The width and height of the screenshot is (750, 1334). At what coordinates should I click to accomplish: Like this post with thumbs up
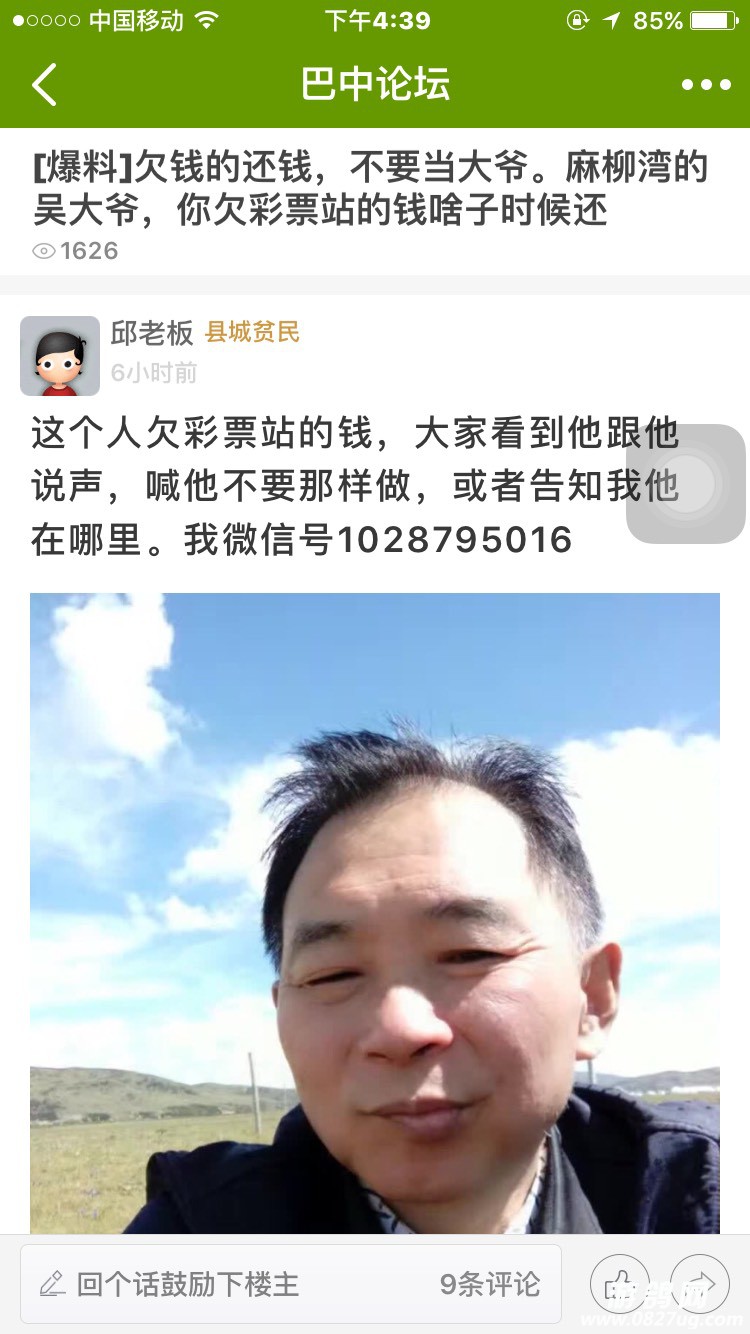(x=620, y=1284)
